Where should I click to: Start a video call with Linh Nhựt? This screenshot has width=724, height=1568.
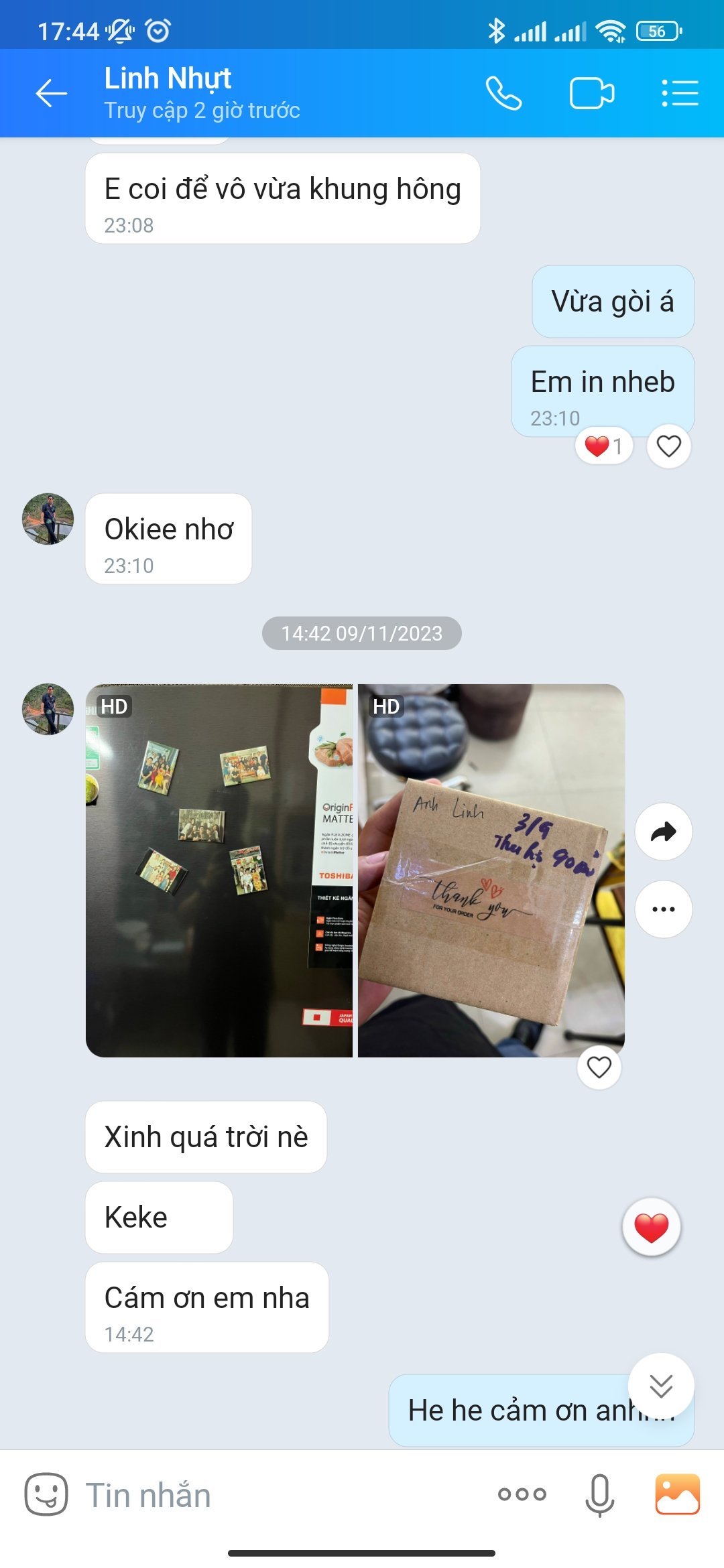pyautogui.click(x=591, y=93)
